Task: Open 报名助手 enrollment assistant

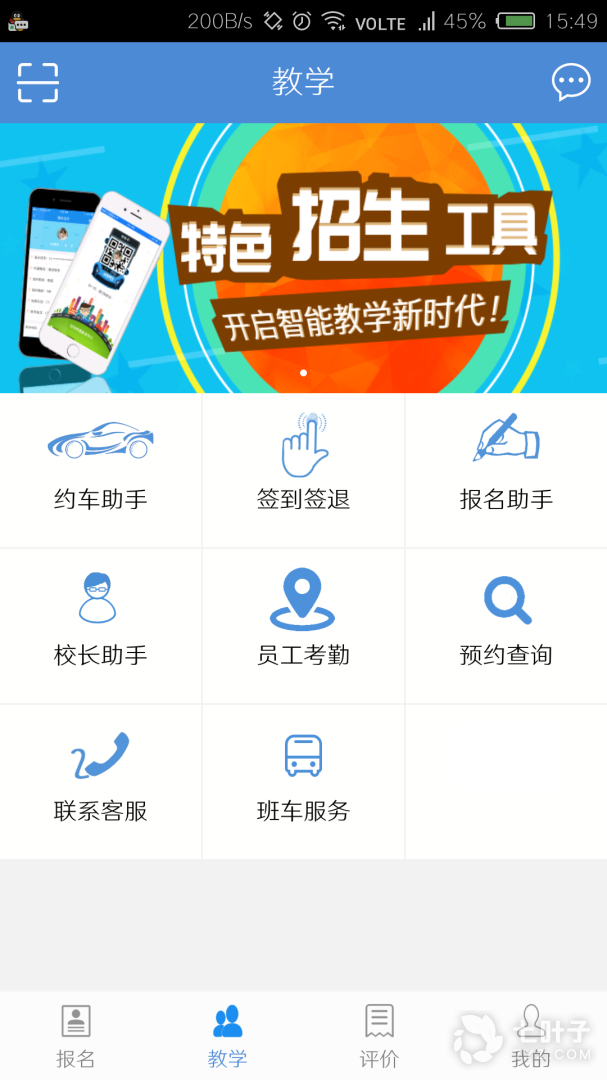Action: pyautogui.click(x=505, y=469)
